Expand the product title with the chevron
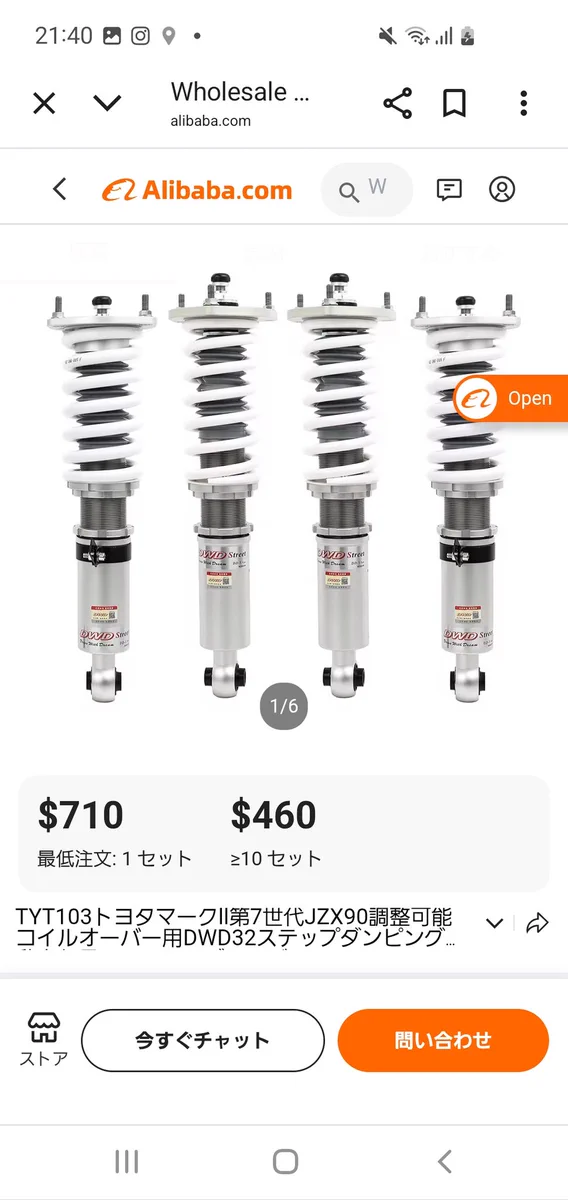568x1200 pixels. coord(494,923)
